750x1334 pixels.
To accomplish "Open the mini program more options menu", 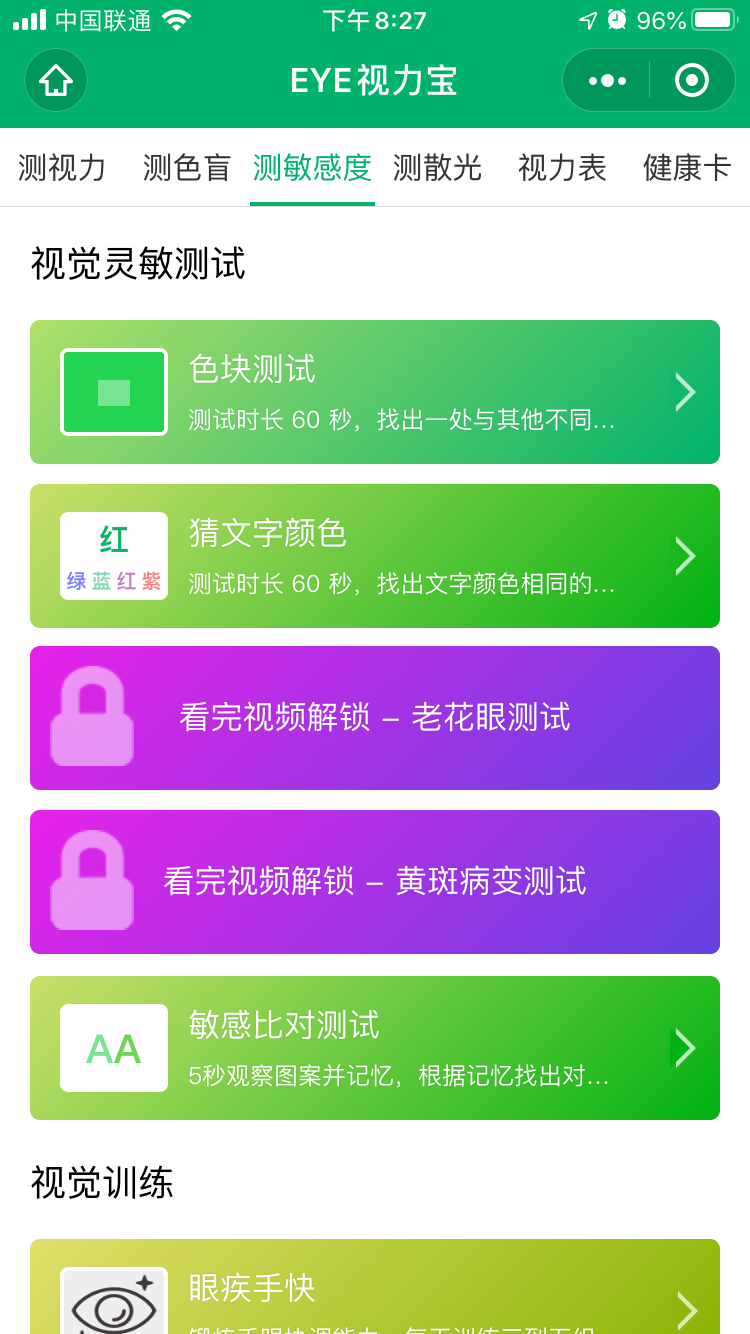I will tap(607, 80).
